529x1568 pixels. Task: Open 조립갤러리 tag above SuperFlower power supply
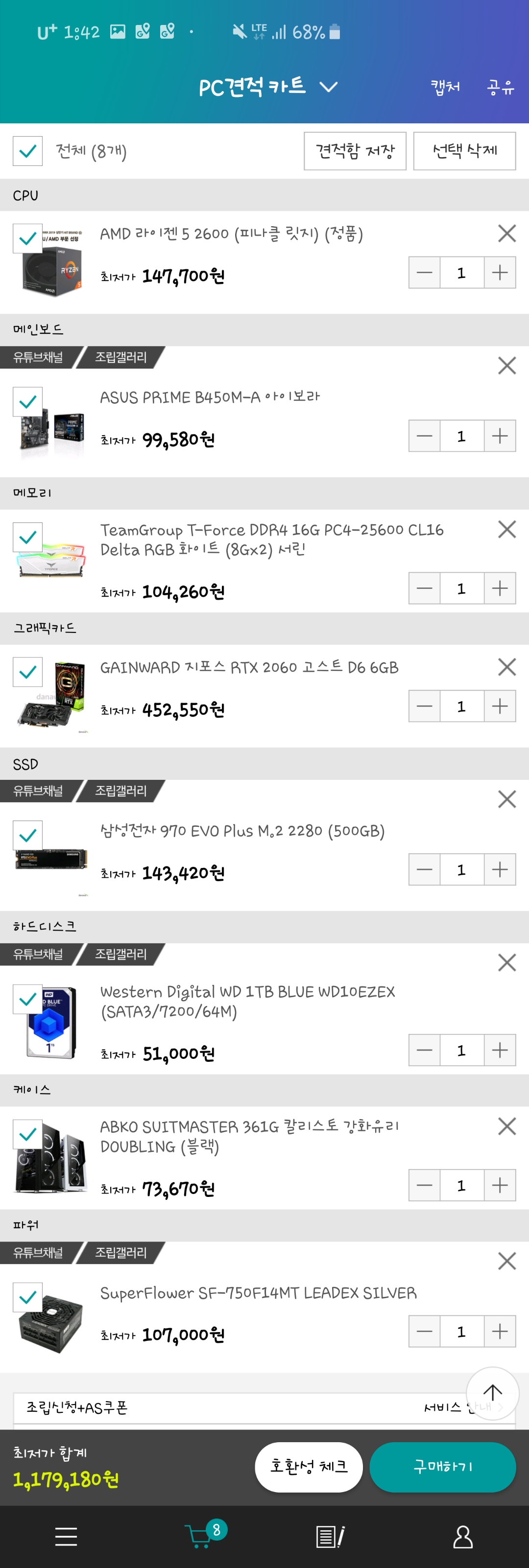[120, 1252]
